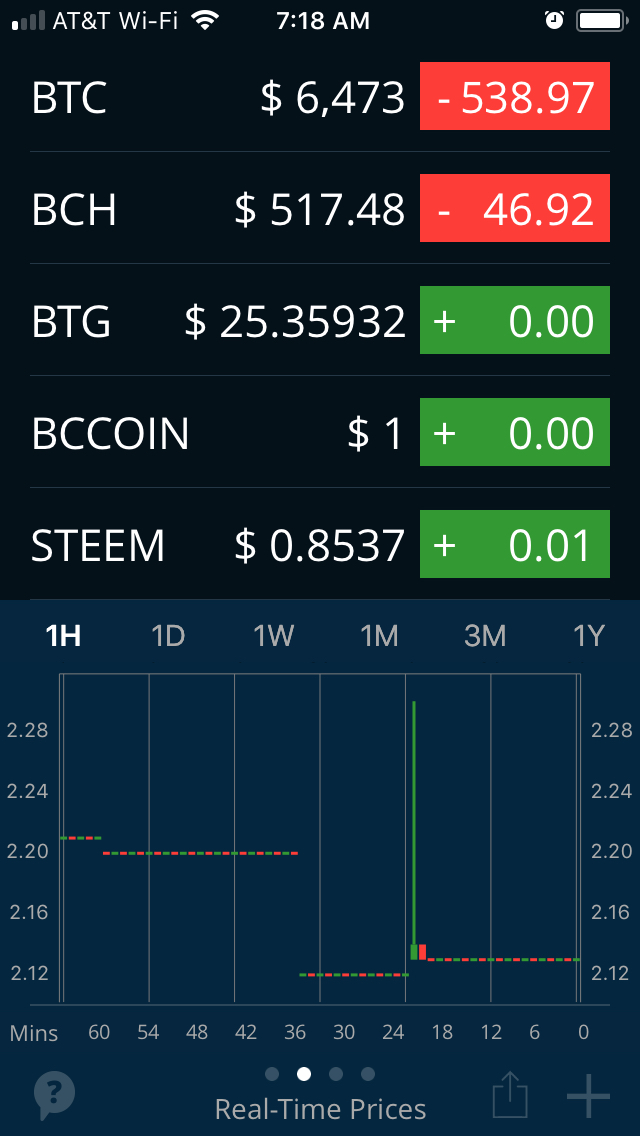Screen dimensions: 640x1136
Task: Tap the page indicator dots
Action: pos(320,1074)
